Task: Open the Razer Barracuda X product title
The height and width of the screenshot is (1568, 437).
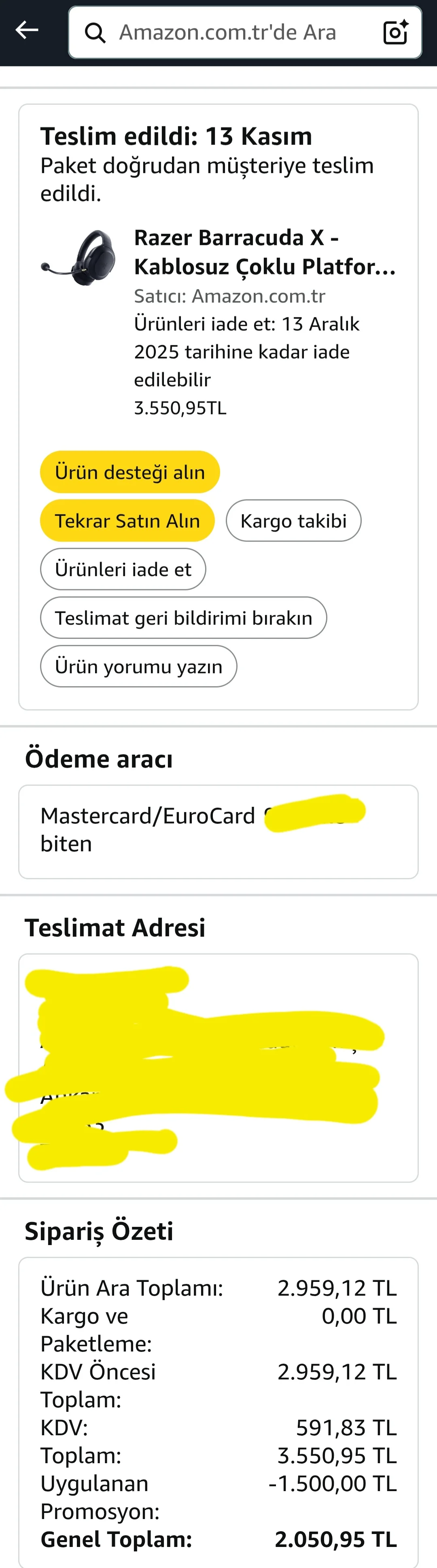Action: pyautogui.click(x=265, y=252)
